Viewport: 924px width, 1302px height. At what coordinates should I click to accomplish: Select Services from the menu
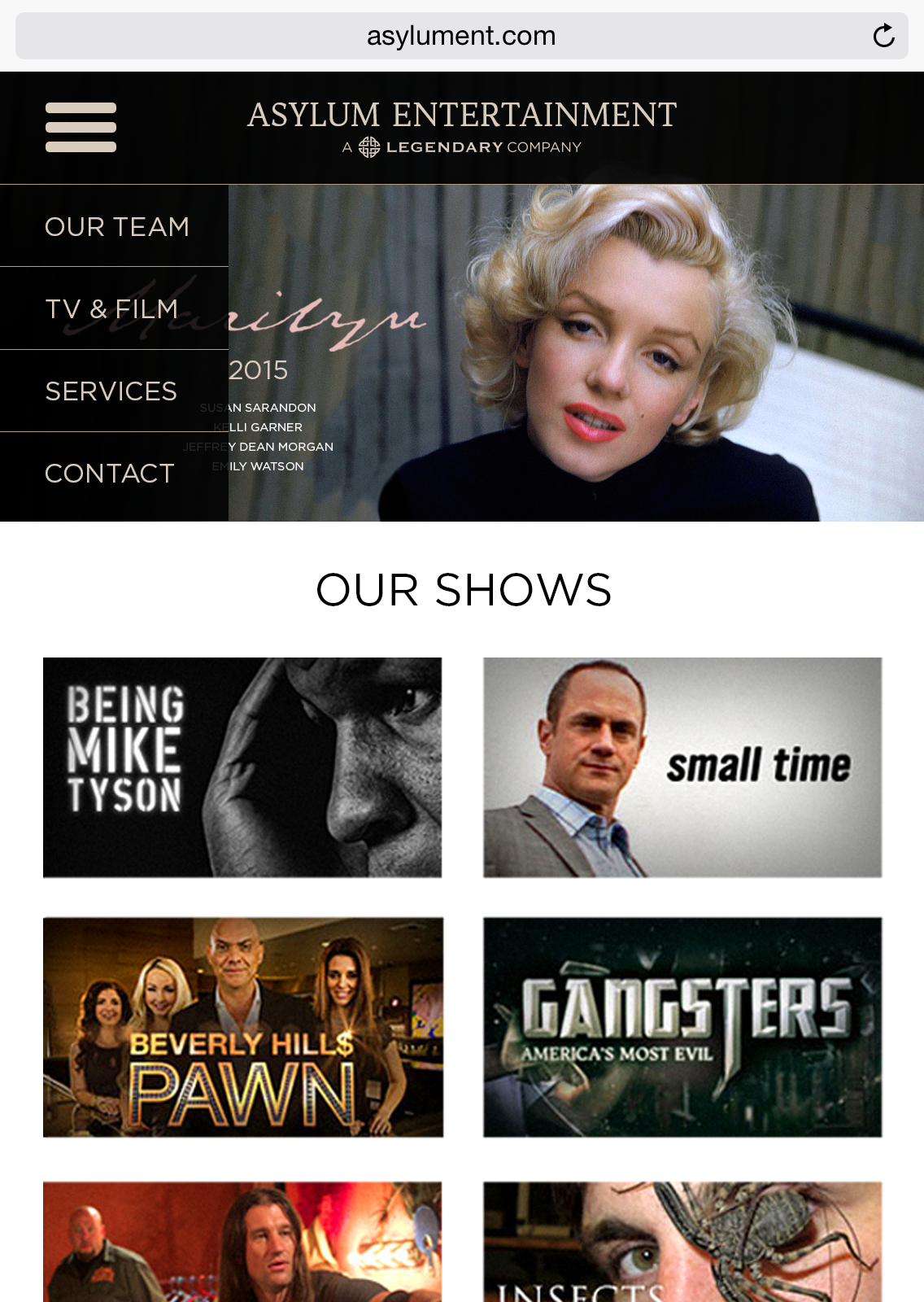point(111,391)
